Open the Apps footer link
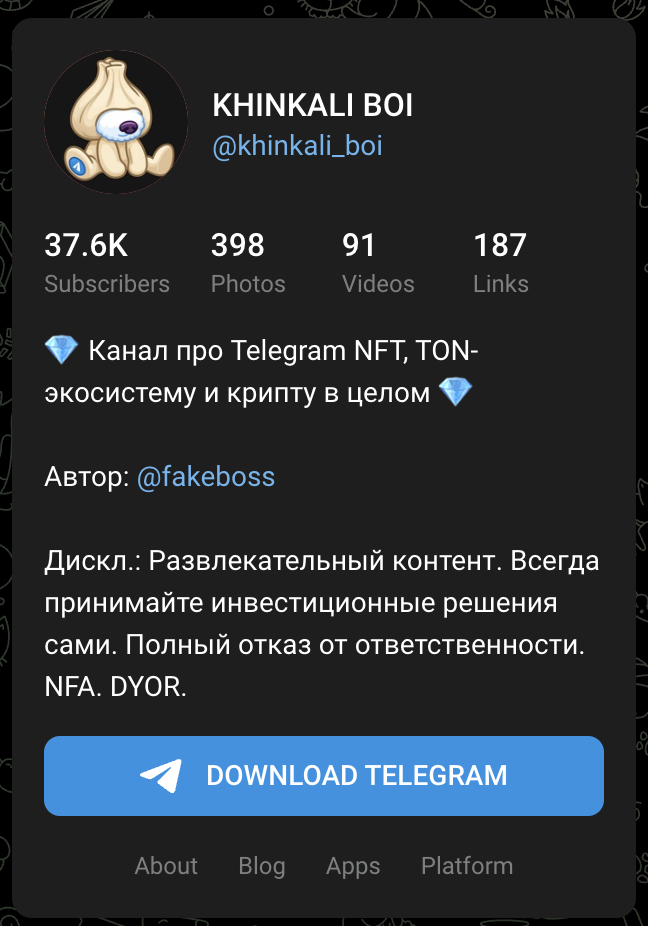This screenshot has height=926, width=648. pos(353,866)
